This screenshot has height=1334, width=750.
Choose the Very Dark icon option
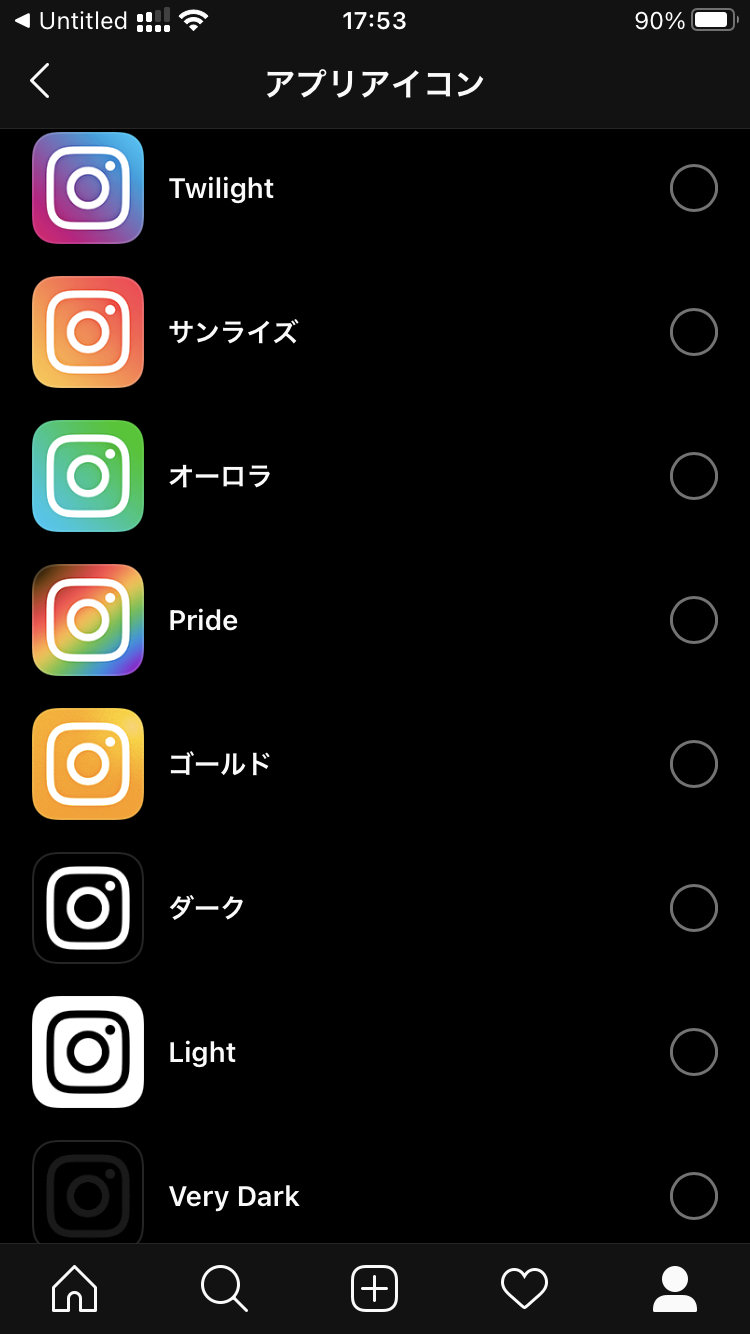693,1196
